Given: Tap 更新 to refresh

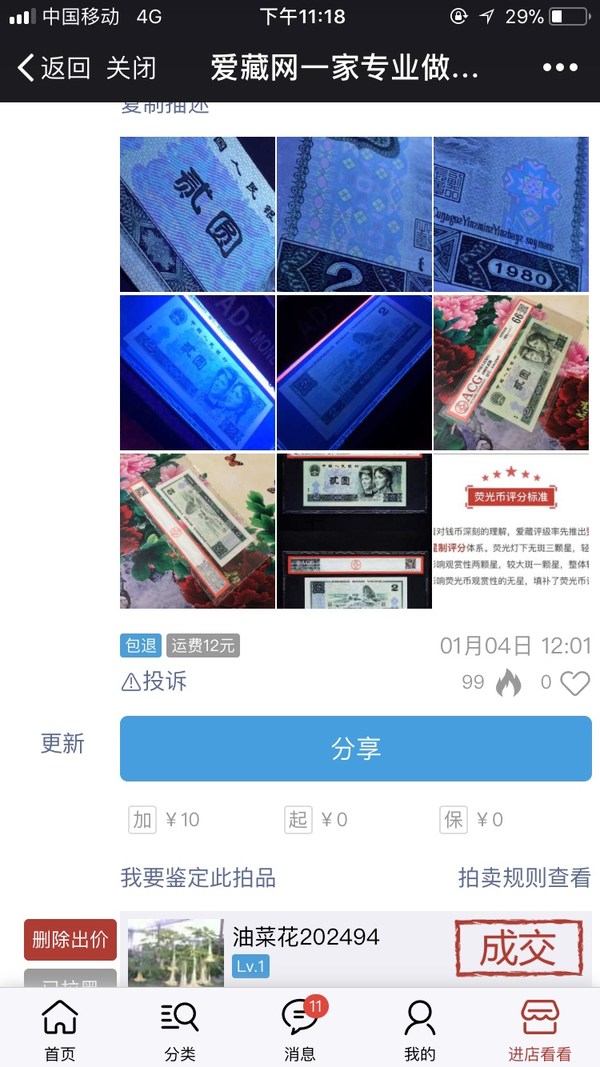Looking at the screenshot, I should click(x=62, y=744).
